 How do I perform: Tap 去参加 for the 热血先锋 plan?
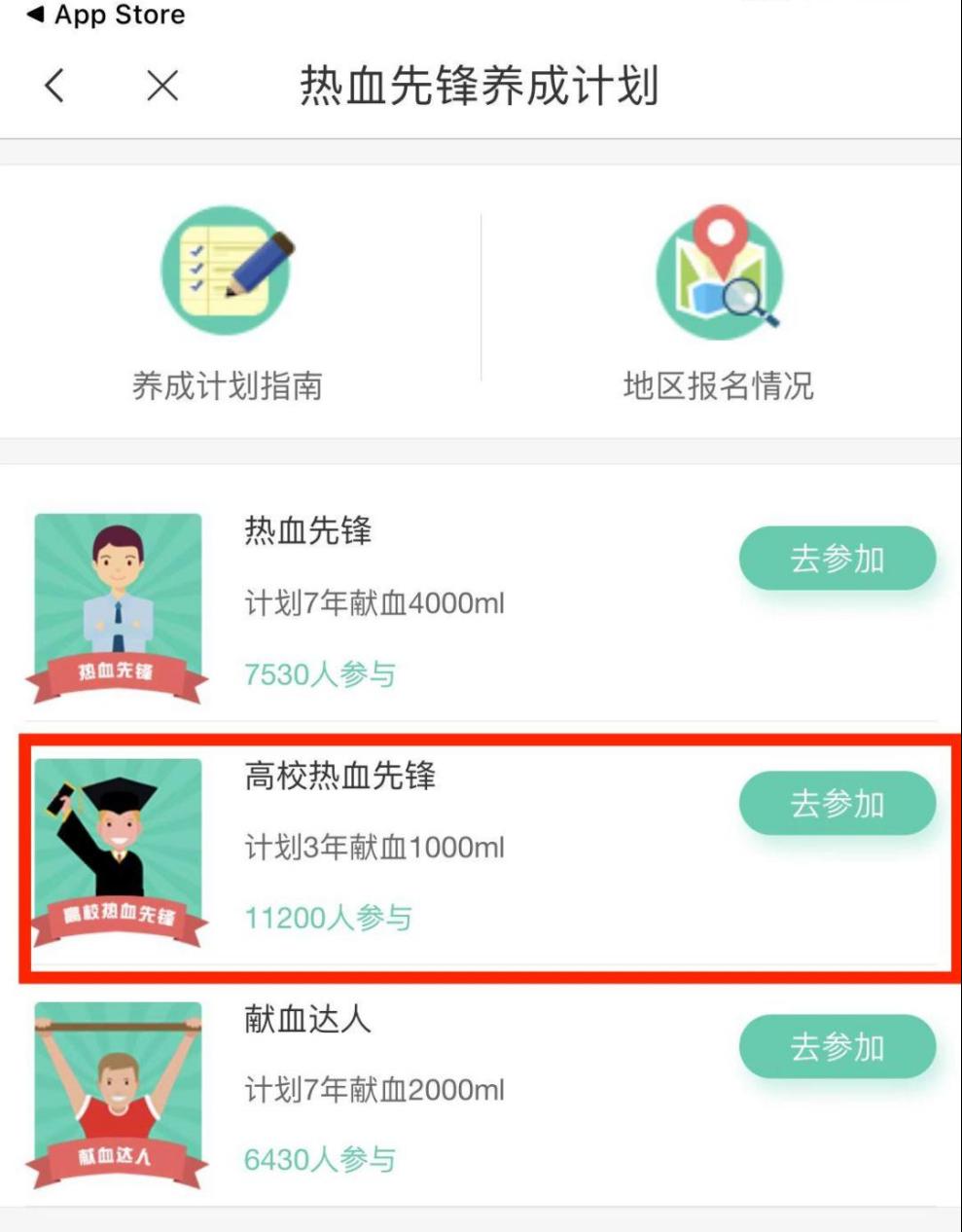click(837, 559)
